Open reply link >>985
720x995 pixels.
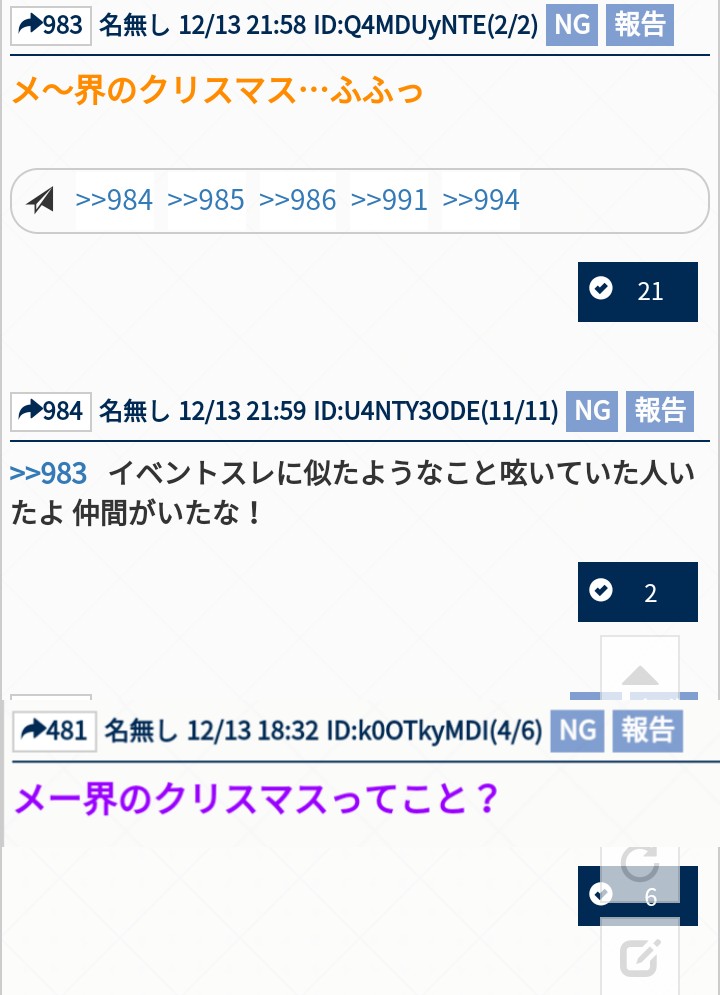tap(206, 200)
